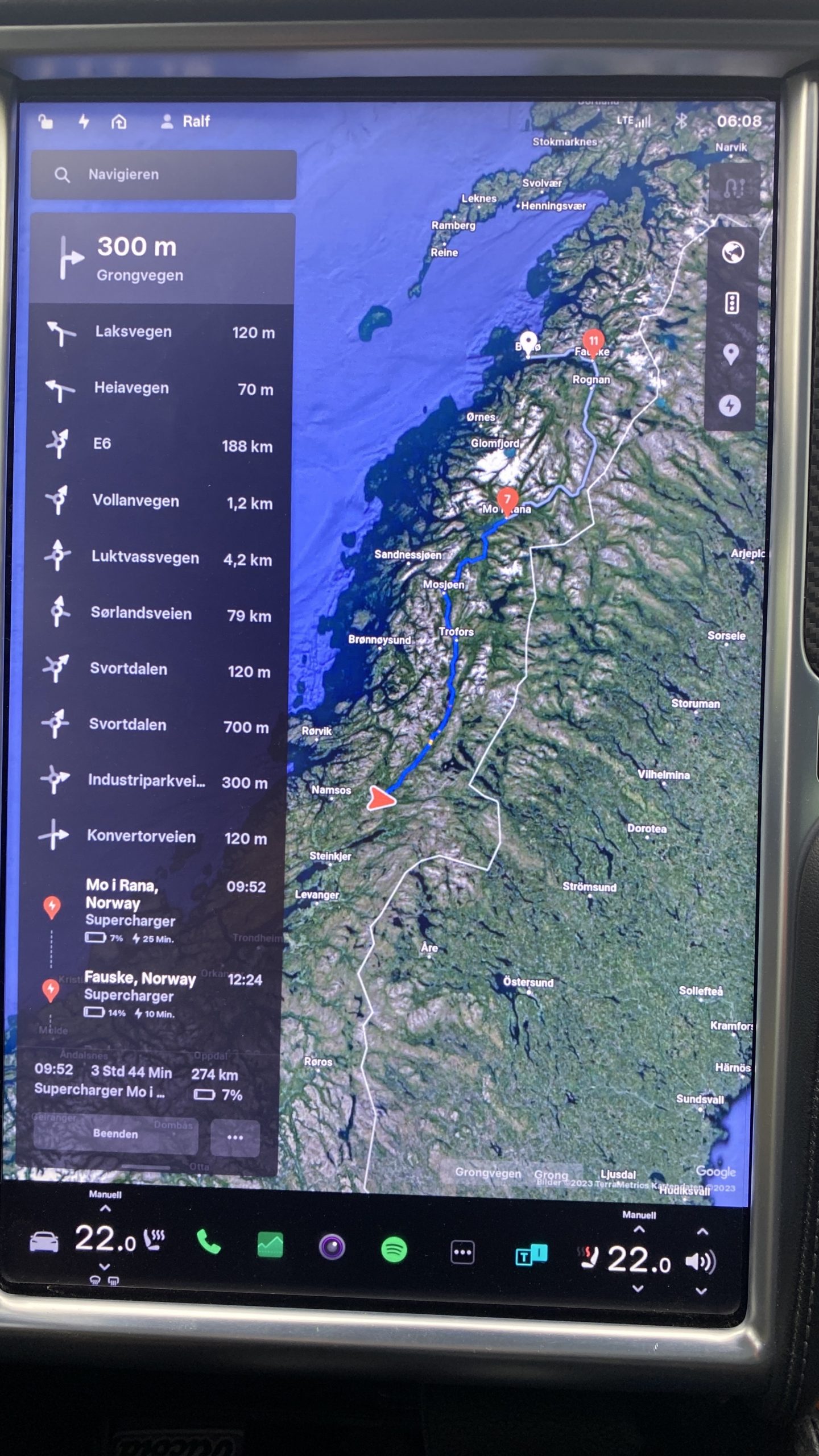Open the all apps dots in the dock
The width and height of the screenshot is (819, 1456).
tap(462, 1252)
